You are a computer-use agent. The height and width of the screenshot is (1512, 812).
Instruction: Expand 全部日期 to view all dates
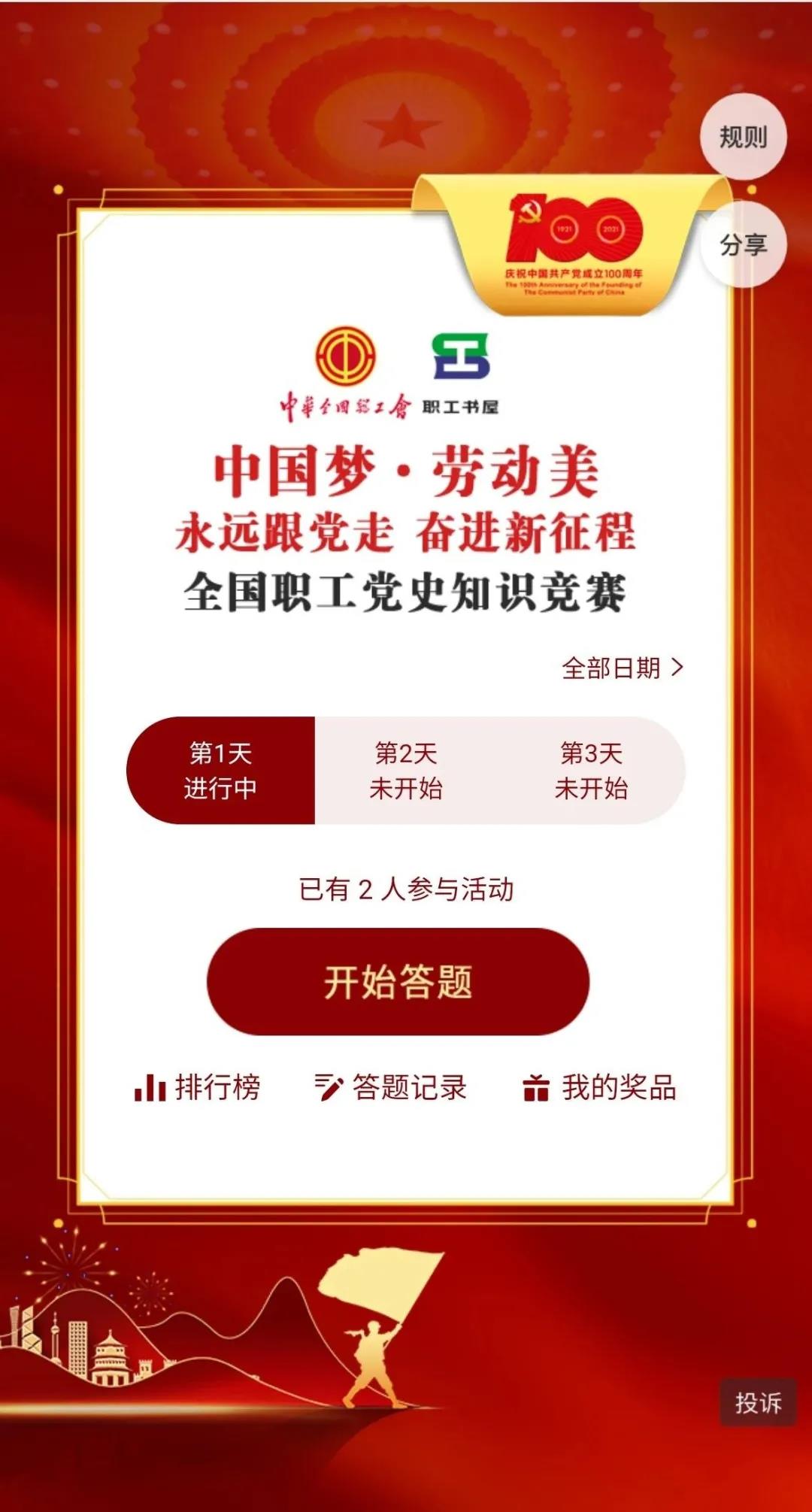(623, 668)
